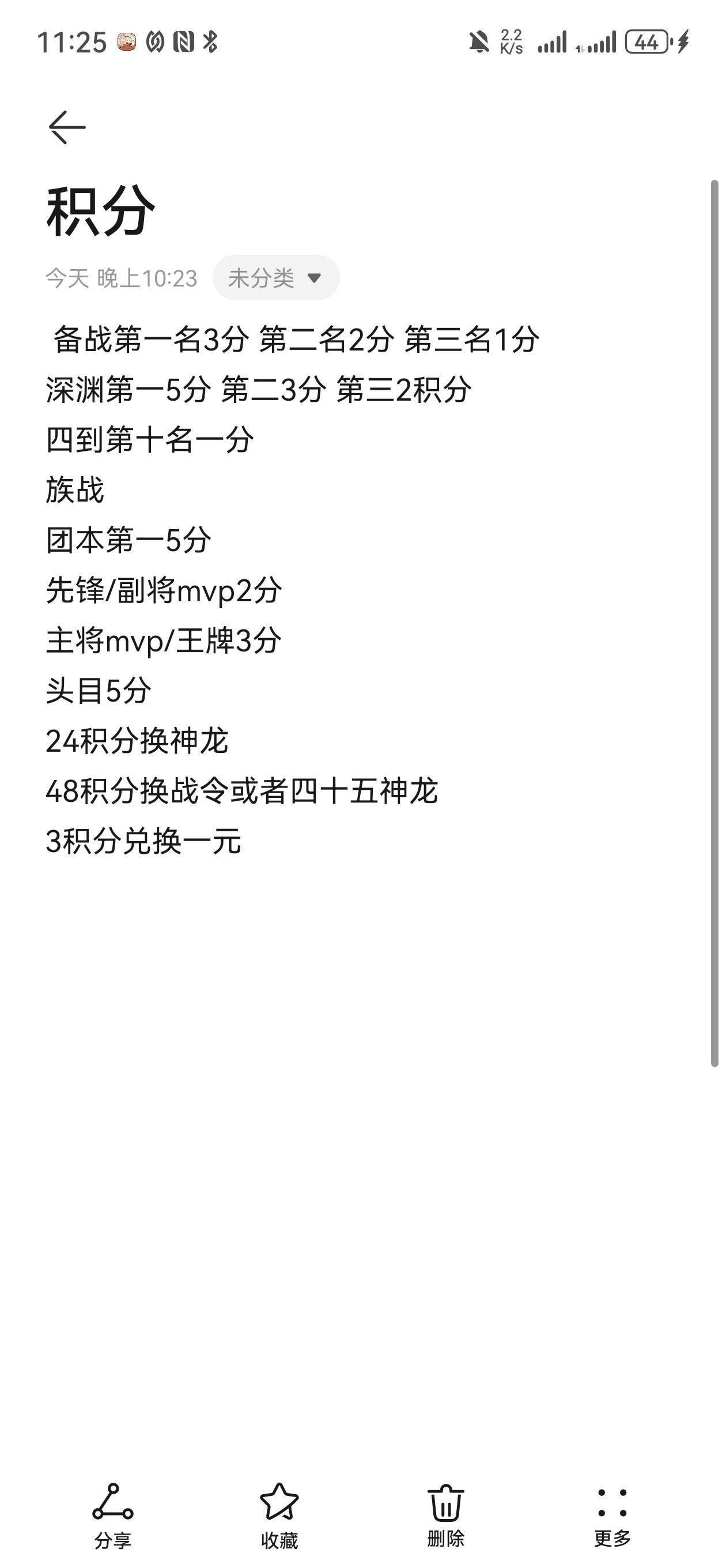Open the 更多 options menu
This screenshot has width=726, height=1568.
[612, 1516]
